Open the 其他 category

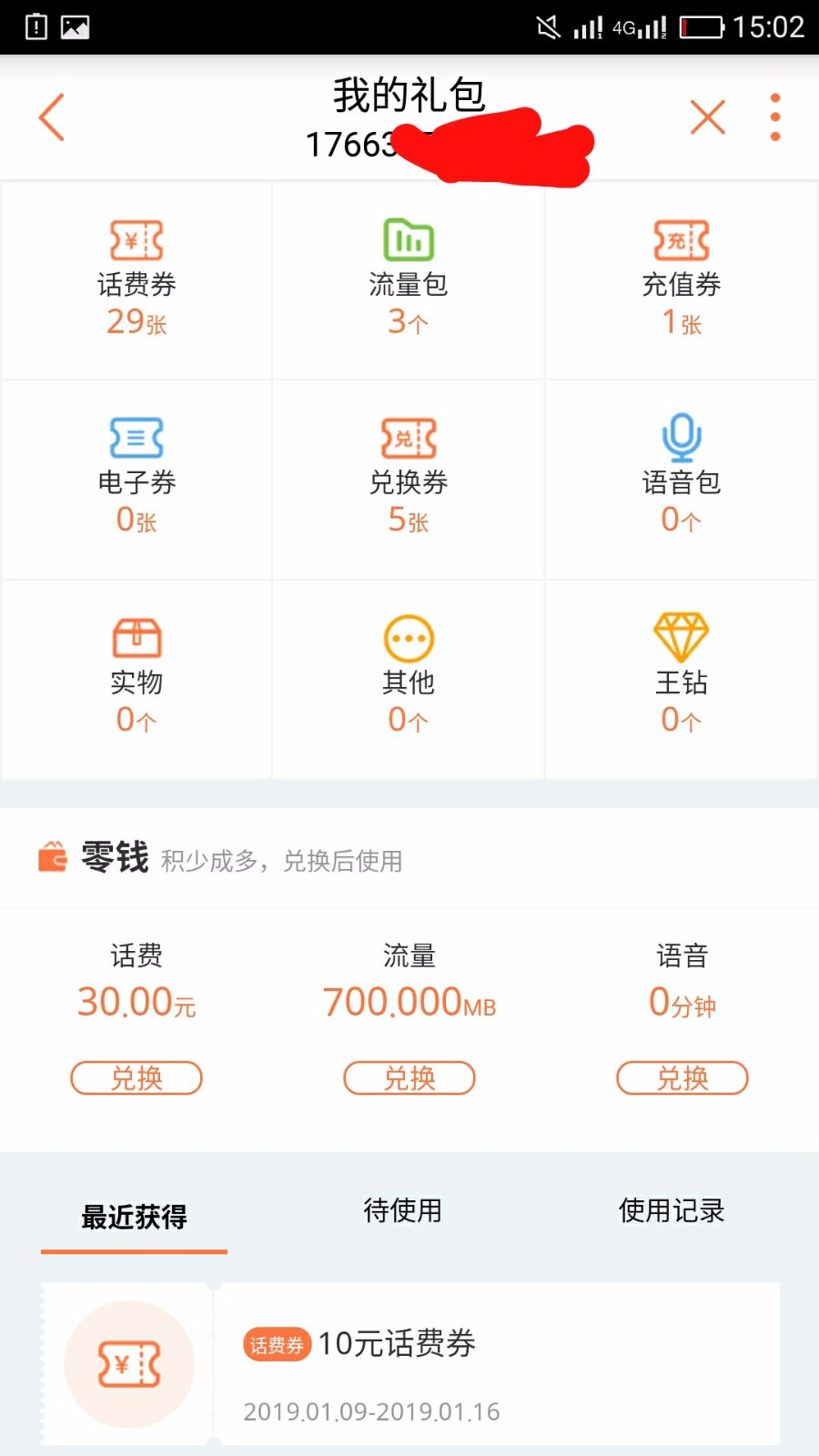click(409, 679)
